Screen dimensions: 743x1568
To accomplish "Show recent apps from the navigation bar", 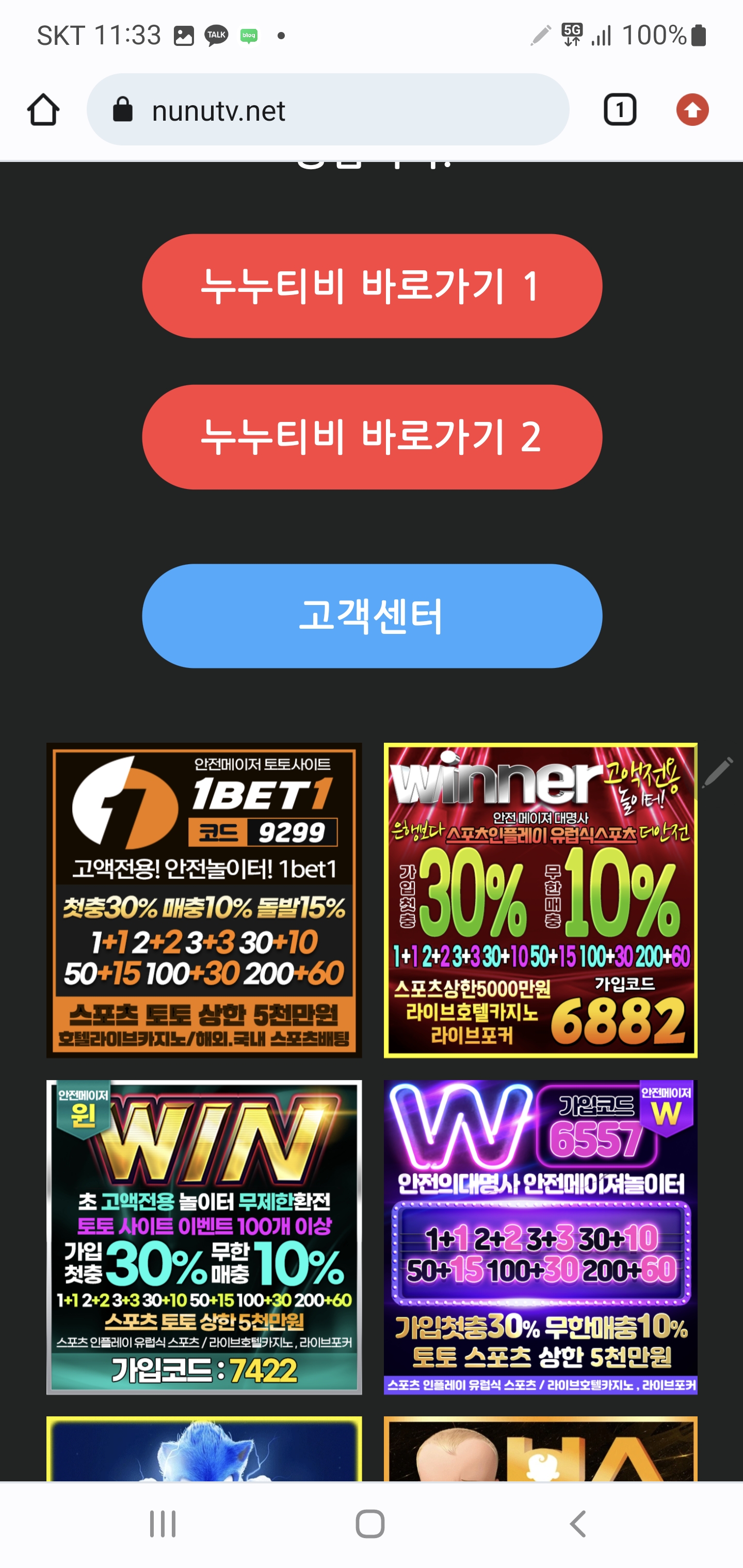I will coord(163,1524).
